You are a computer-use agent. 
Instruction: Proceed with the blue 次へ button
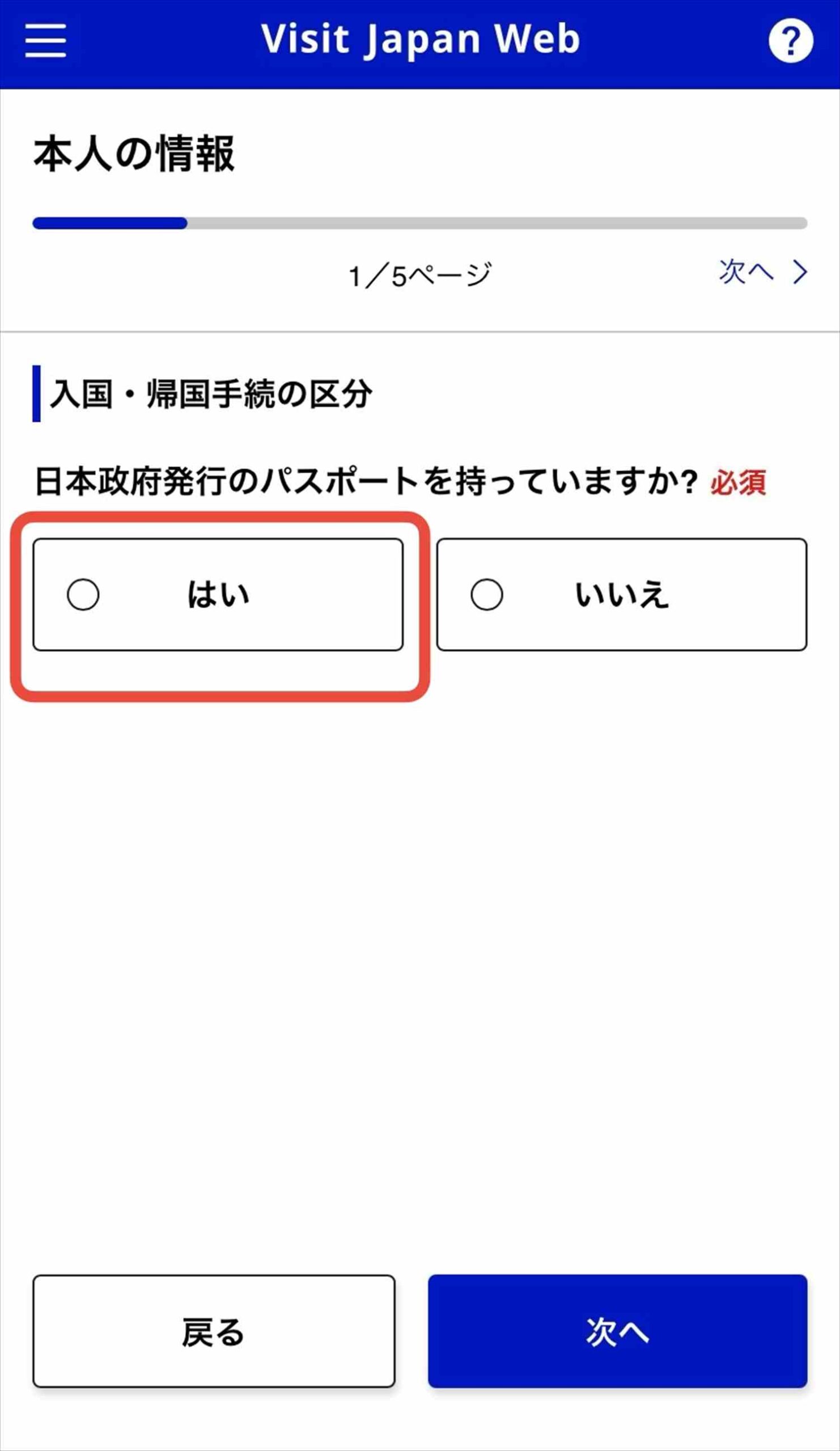point(617,1331)
